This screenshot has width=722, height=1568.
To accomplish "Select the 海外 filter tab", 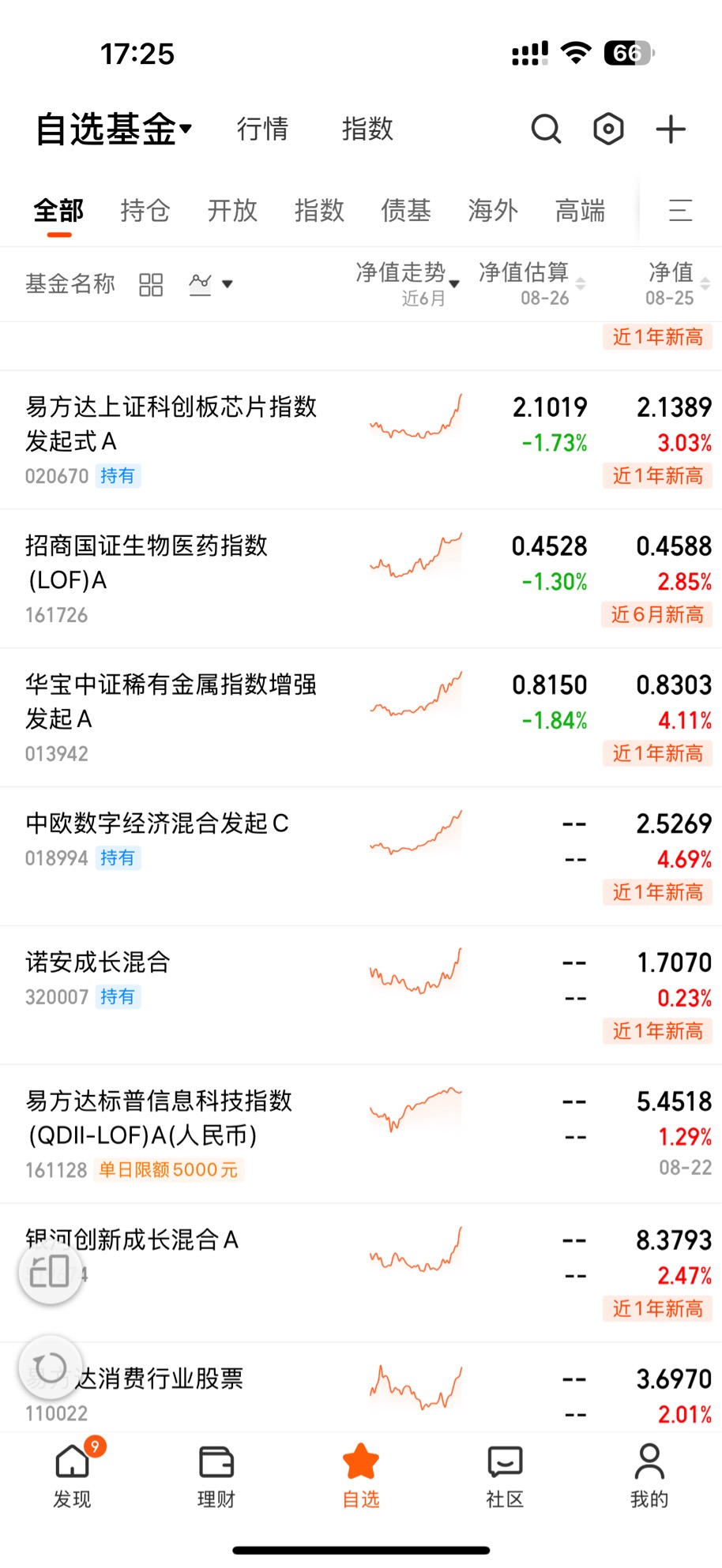I will click(493, 211).
